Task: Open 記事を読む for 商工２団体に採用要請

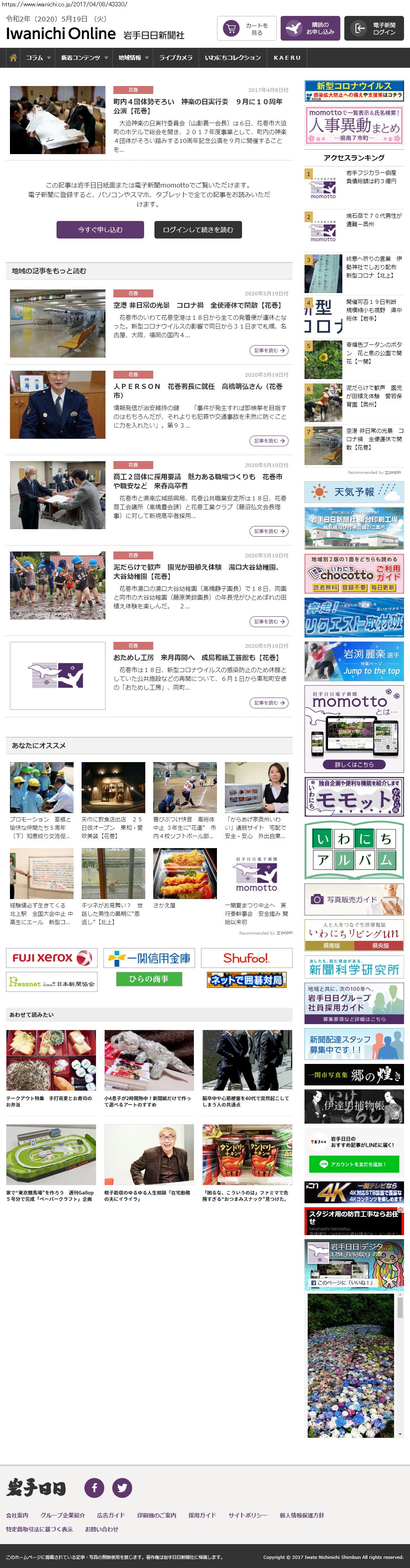Action: click(x=269, y=531)
